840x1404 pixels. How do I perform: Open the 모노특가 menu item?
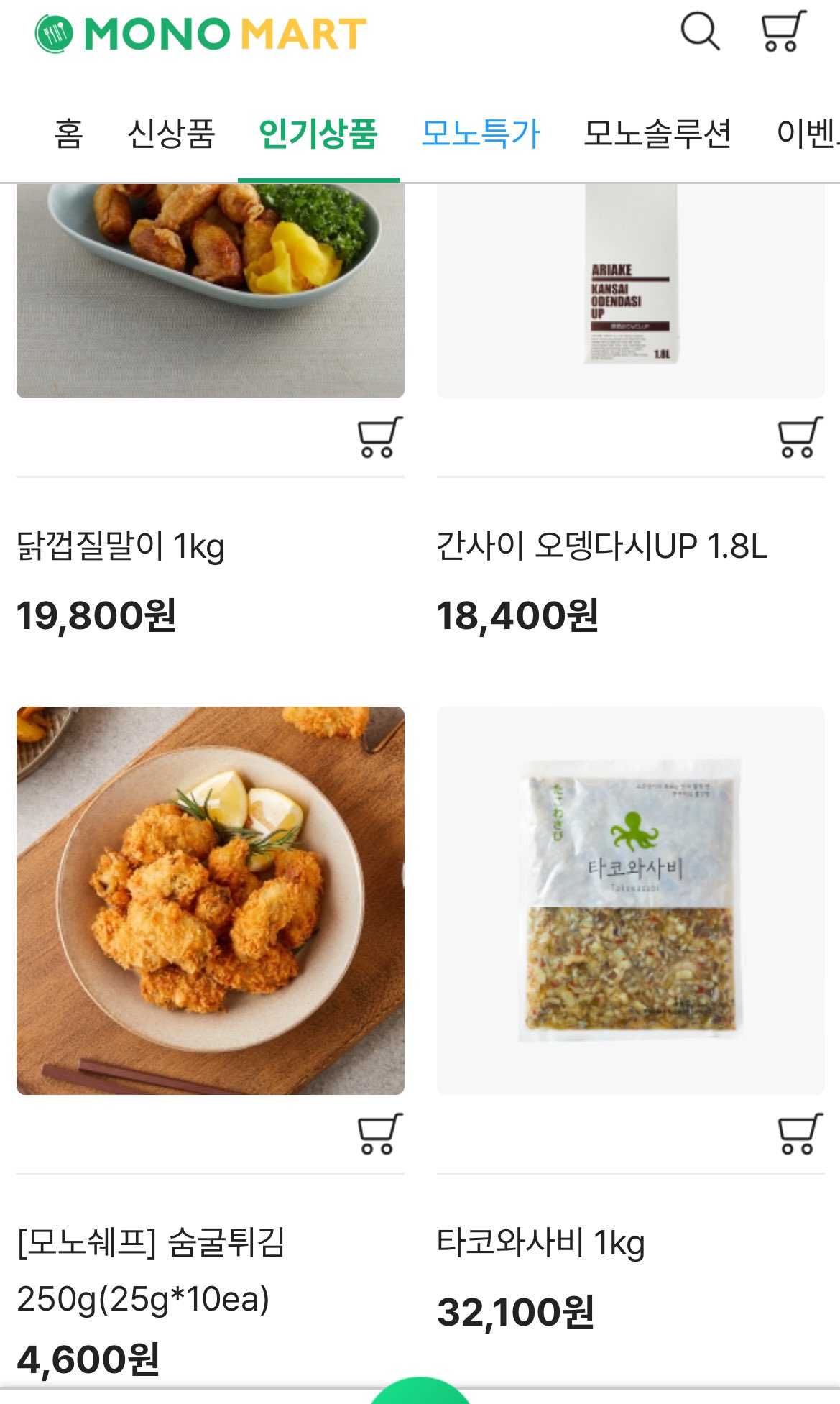[x=479, y=133]
